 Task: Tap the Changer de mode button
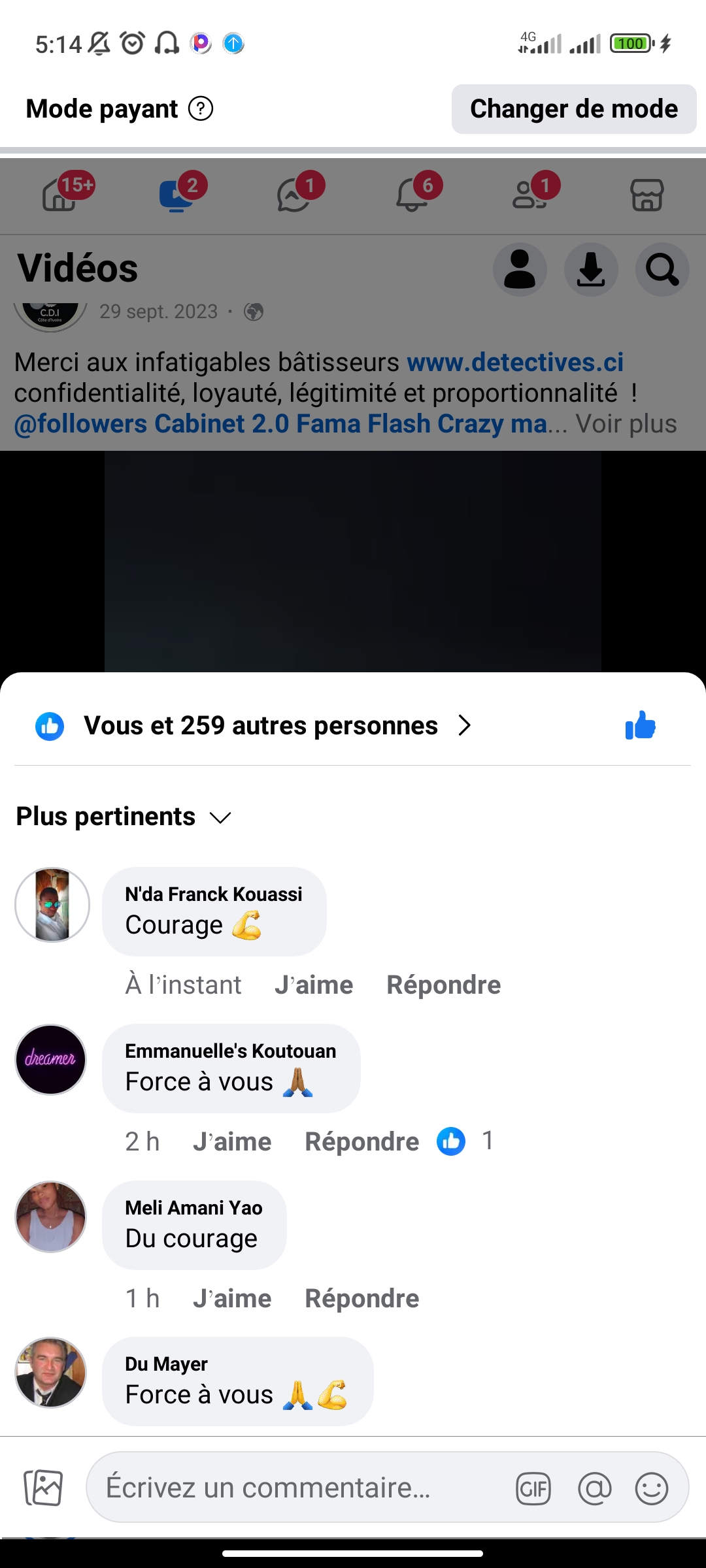[573, 109]
